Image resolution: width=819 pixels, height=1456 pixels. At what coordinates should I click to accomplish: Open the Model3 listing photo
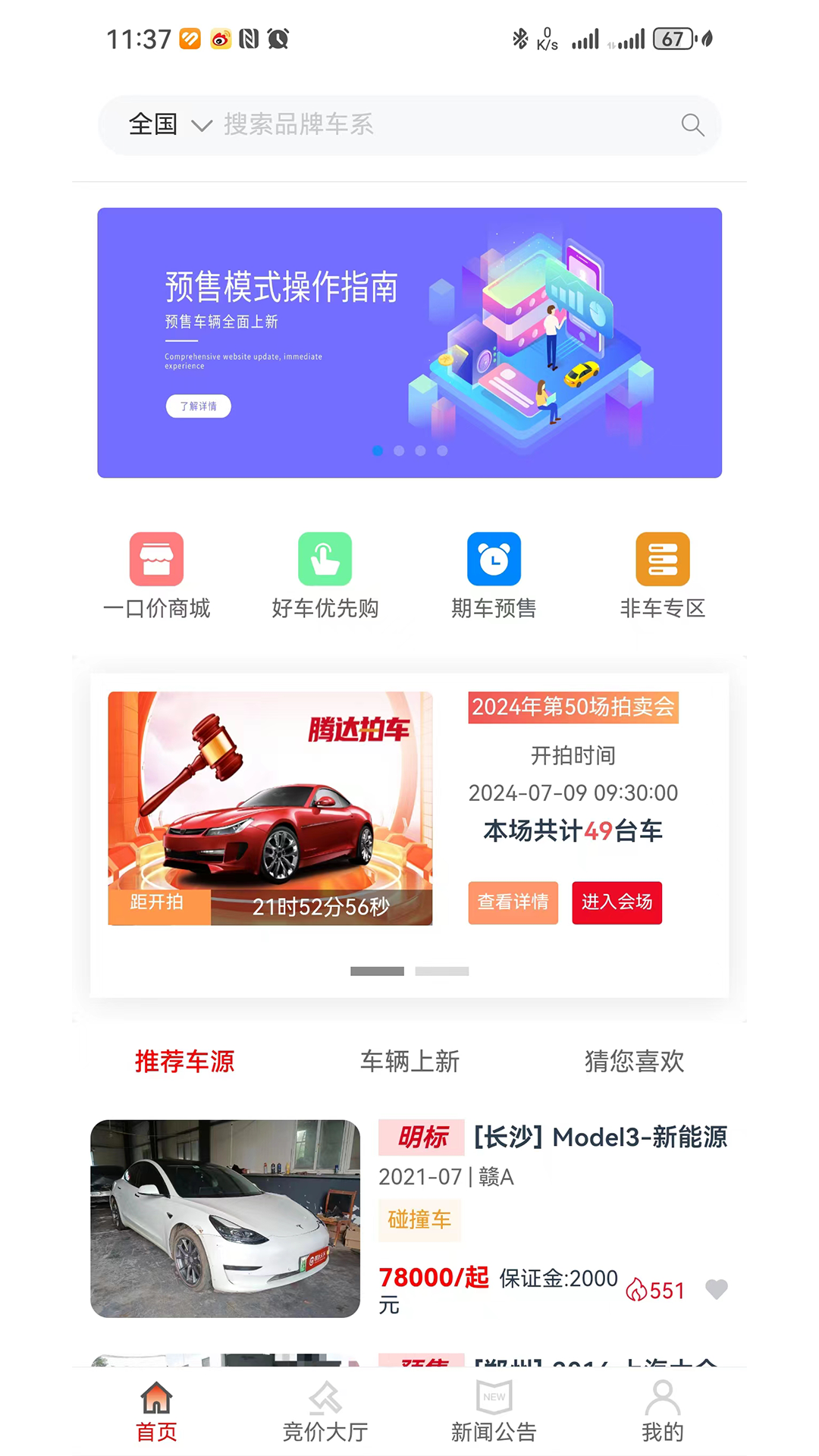[225, 1218]
